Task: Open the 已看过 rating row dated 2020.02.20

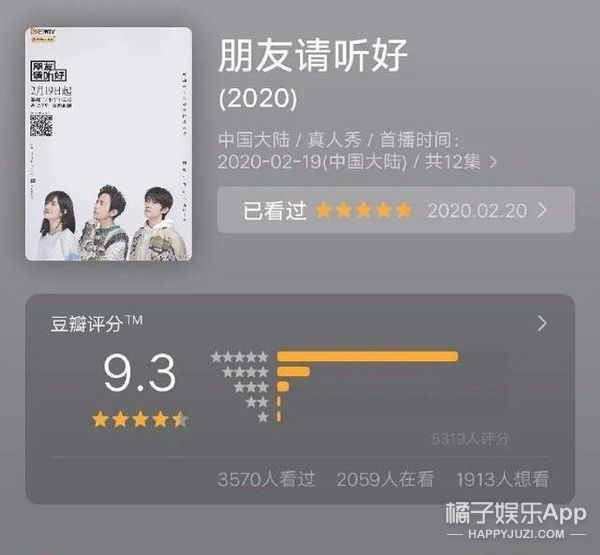Action: 396,210
